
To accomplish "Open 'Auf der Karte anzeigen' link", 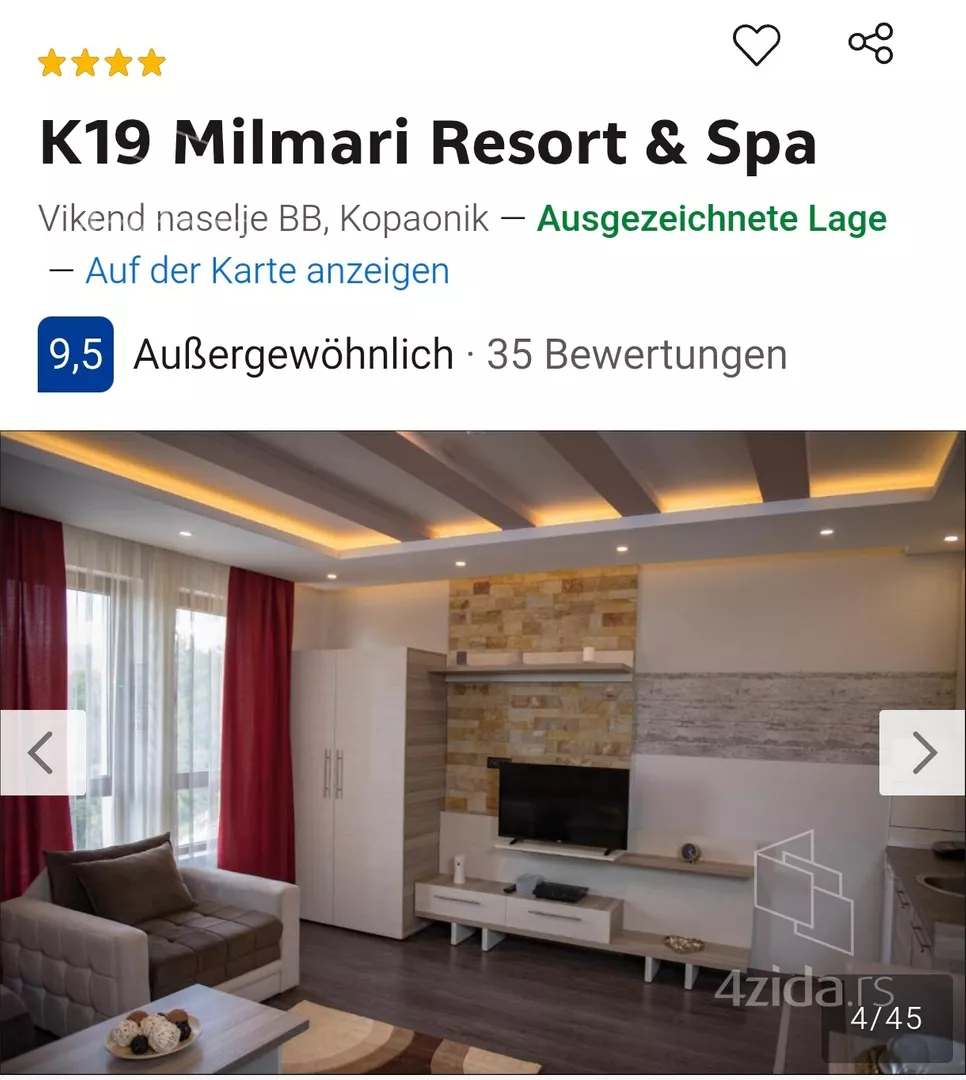I will [x=267, y=271].
